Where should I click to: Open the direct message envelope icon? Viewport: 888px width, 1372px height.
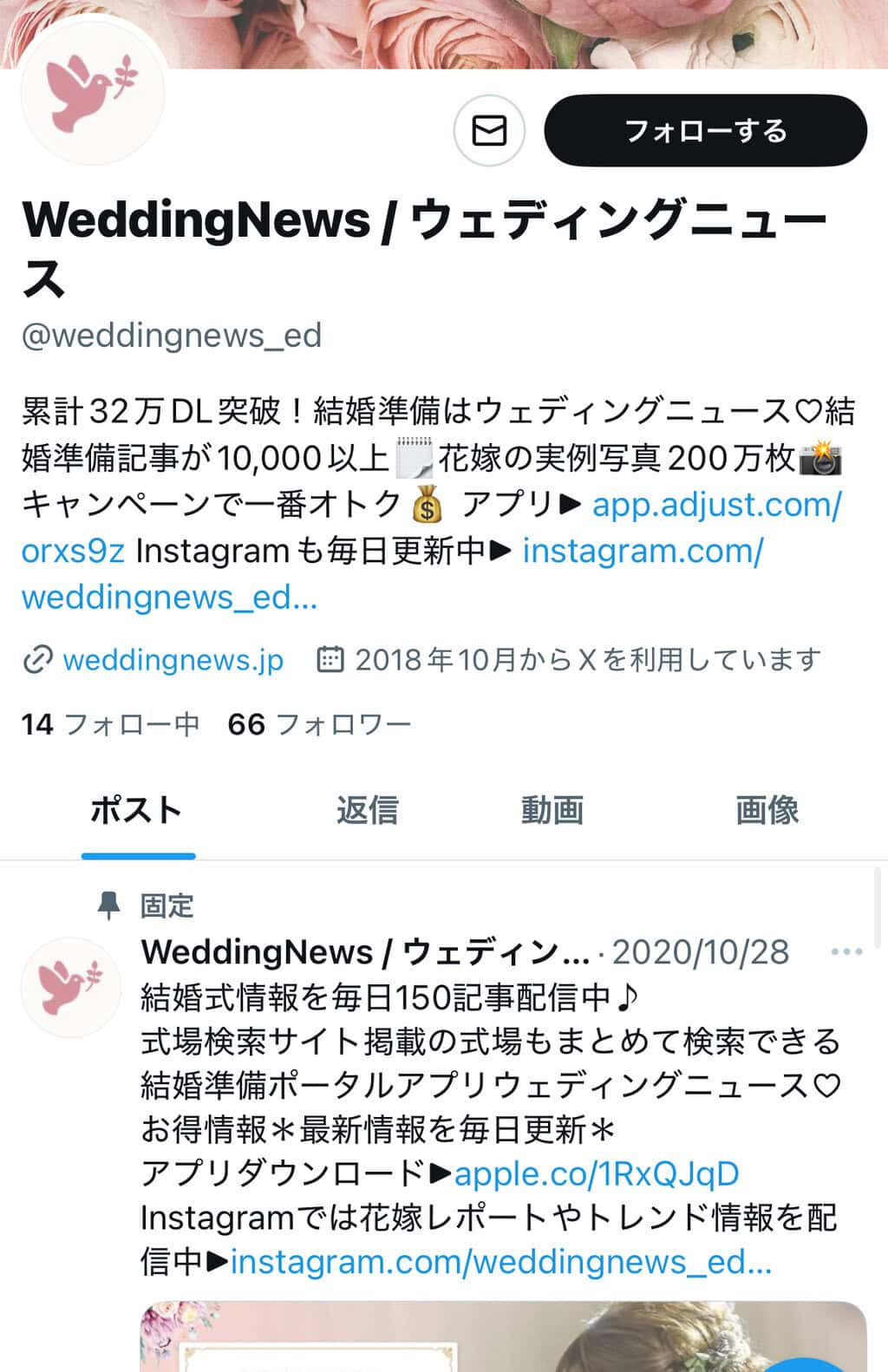(x=489, y=131)
